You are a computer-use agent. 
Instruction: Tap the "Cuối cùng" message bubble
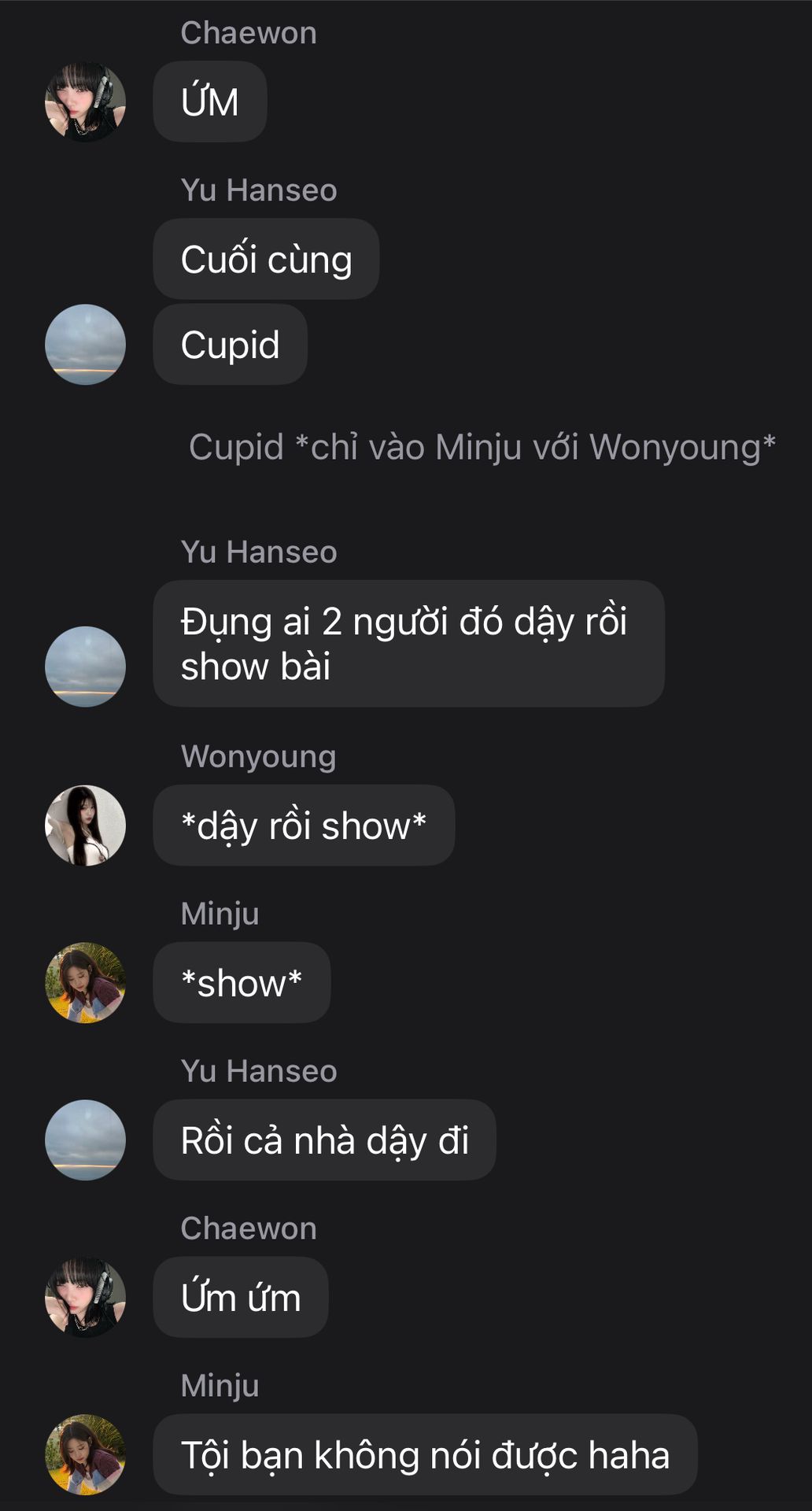click(x=266, y=260)
